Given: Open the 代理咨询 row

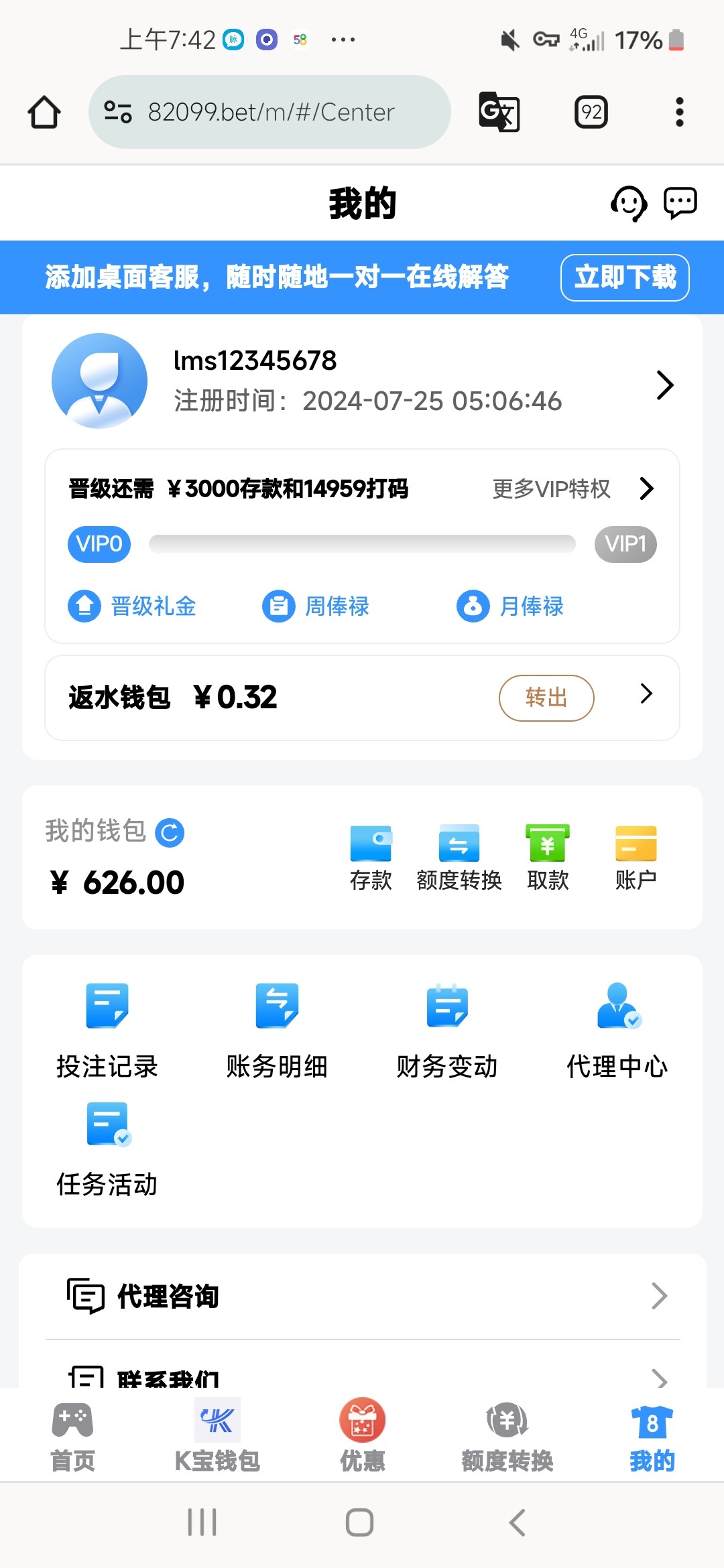Looking at the screenshot, I should (362, 1296).
